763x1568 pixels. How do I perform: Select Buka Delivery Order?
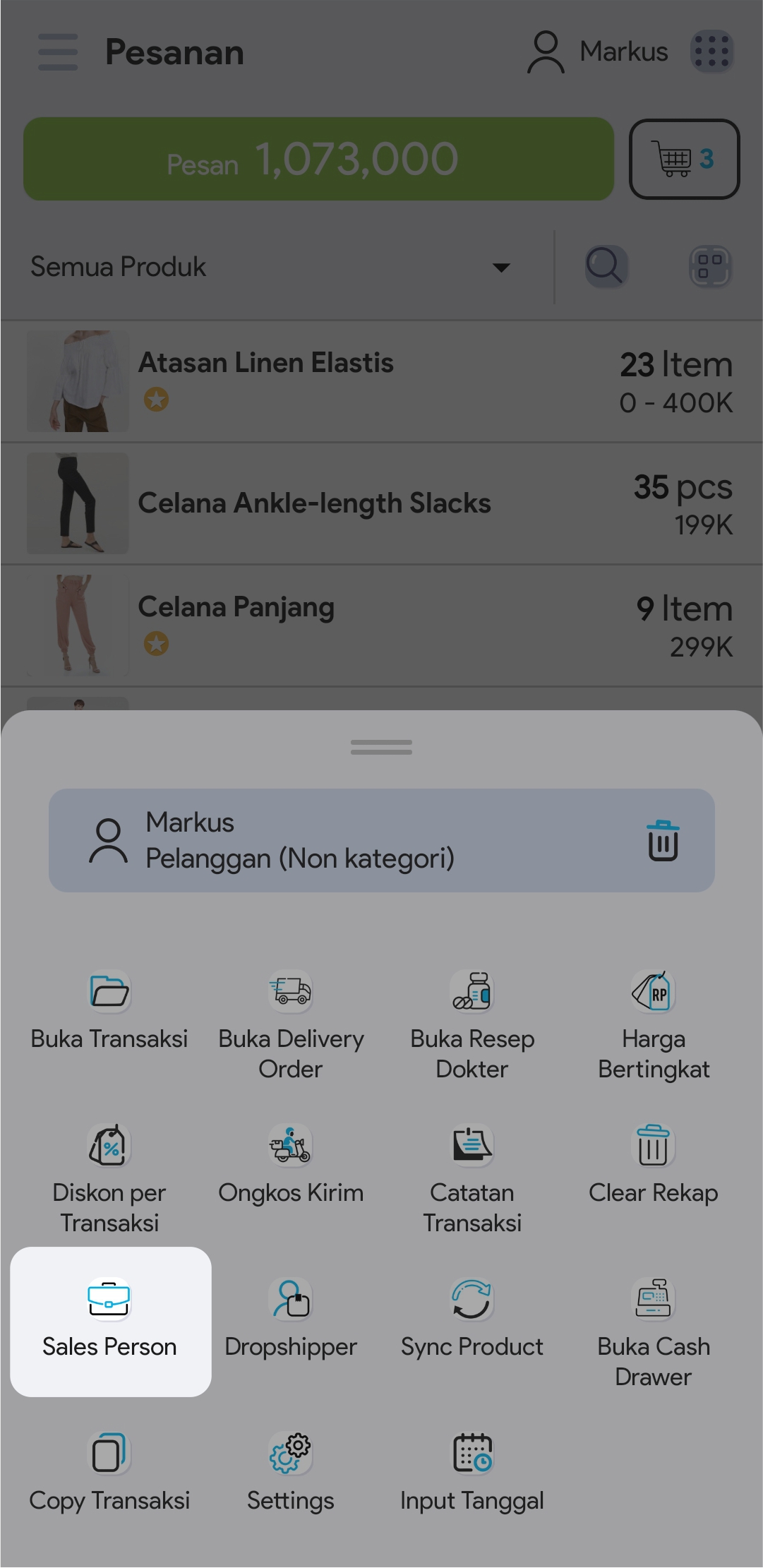click(291, 1024)
